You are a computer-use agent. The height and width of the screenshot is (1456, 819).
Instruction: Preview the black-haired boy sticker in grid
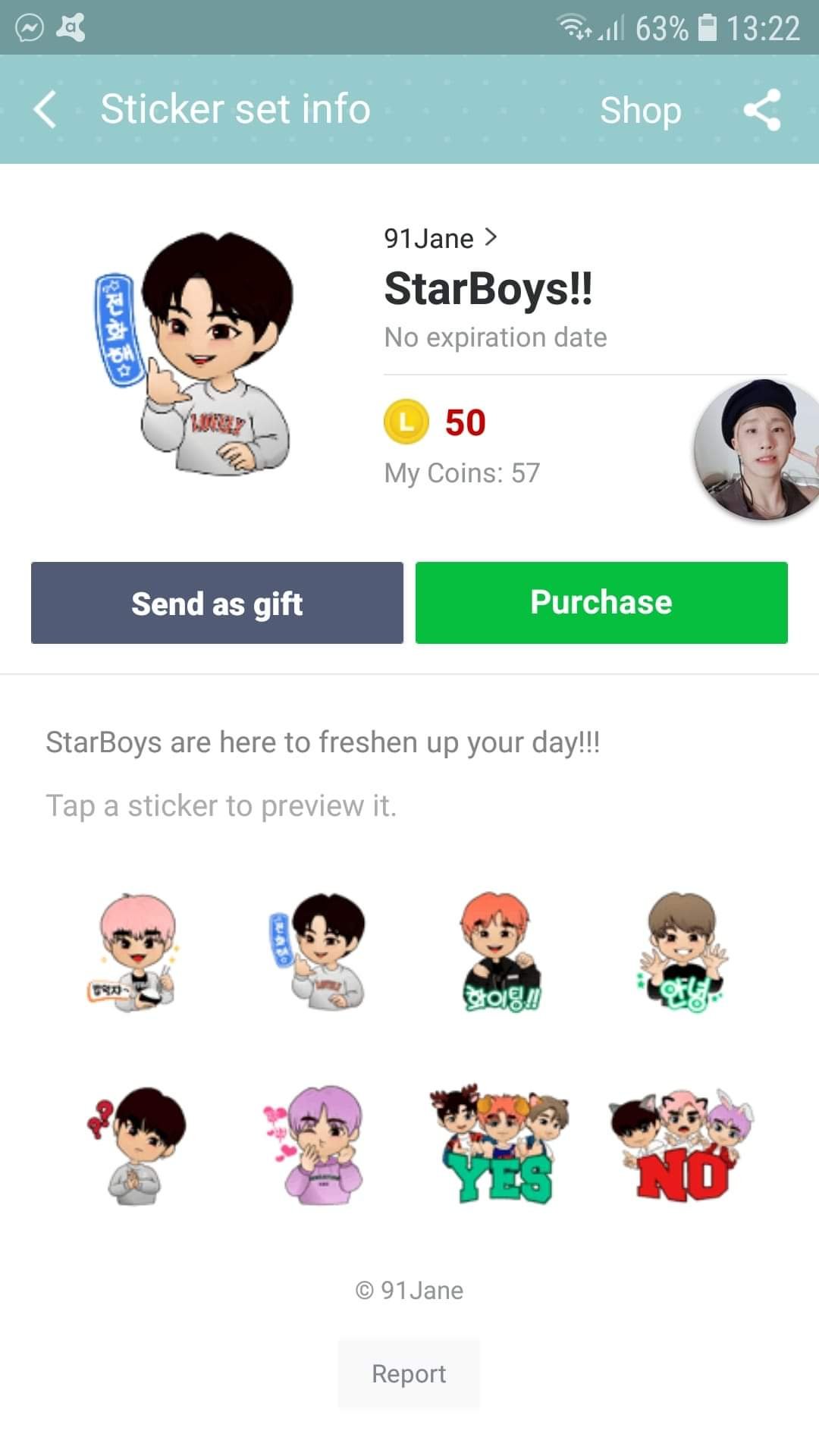point(318,951)
